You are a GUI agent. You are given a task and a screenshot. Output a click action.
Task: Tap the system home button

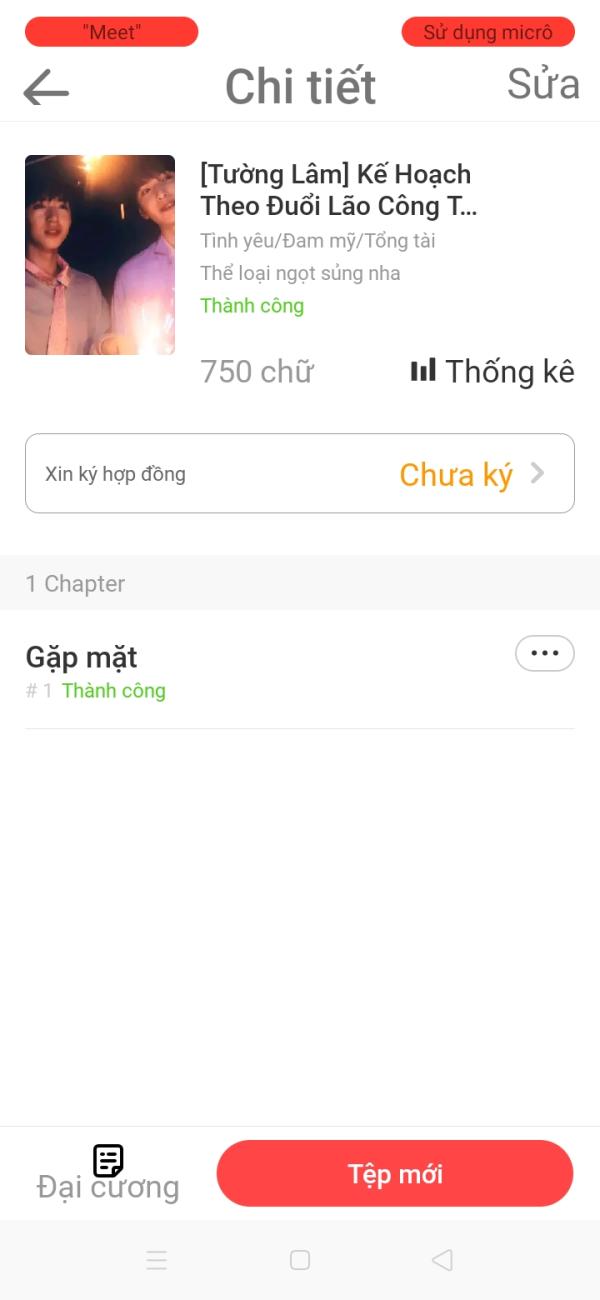pyautogui.click(x=300, y=1260)
